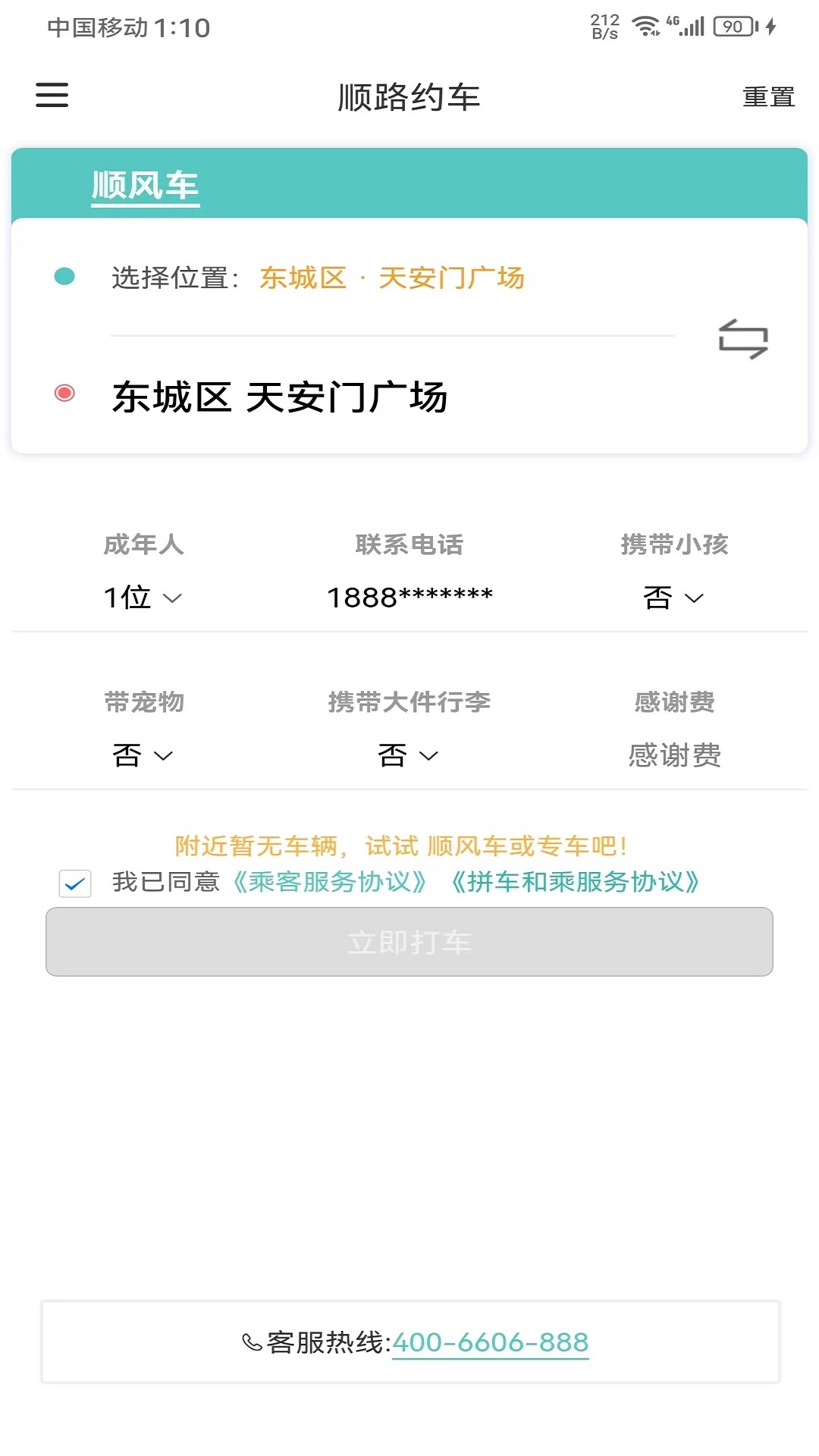Open the 《拼车和乘服务协议》 link

pyautogui.click(x=575, y=882)
